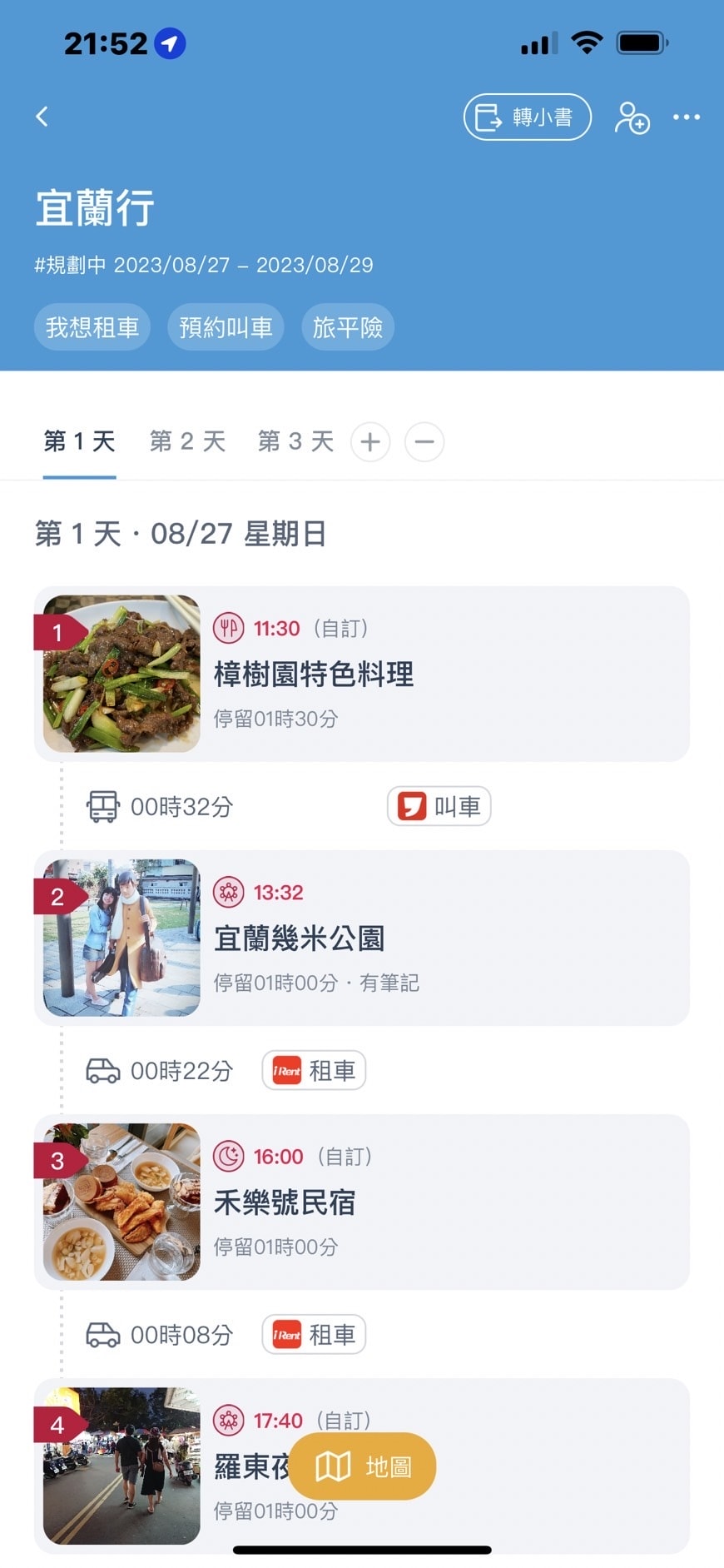
Task: Add a day with the plus button
Action: click(370, 441)
